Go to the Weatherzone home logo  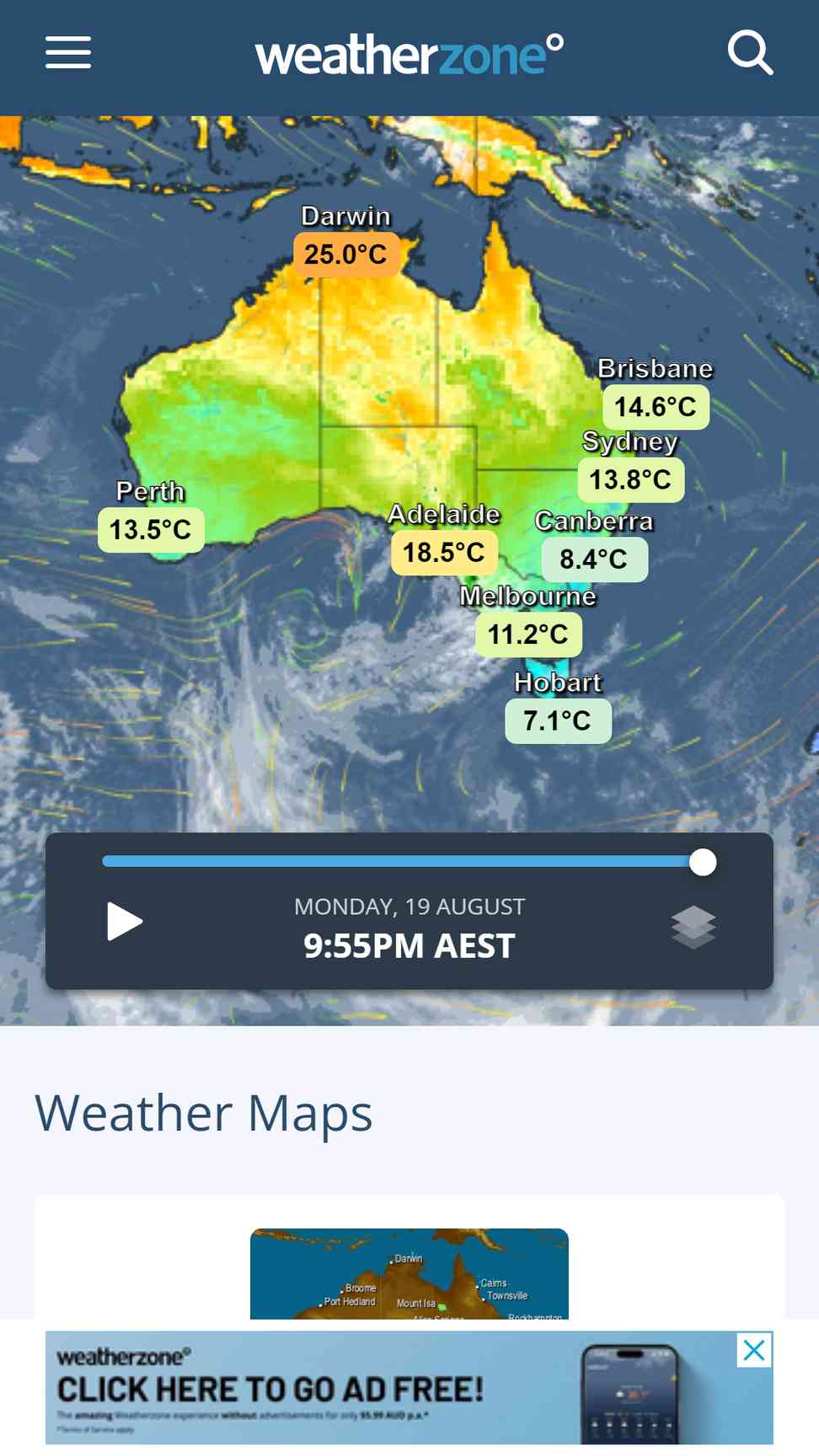pos(409,54)
